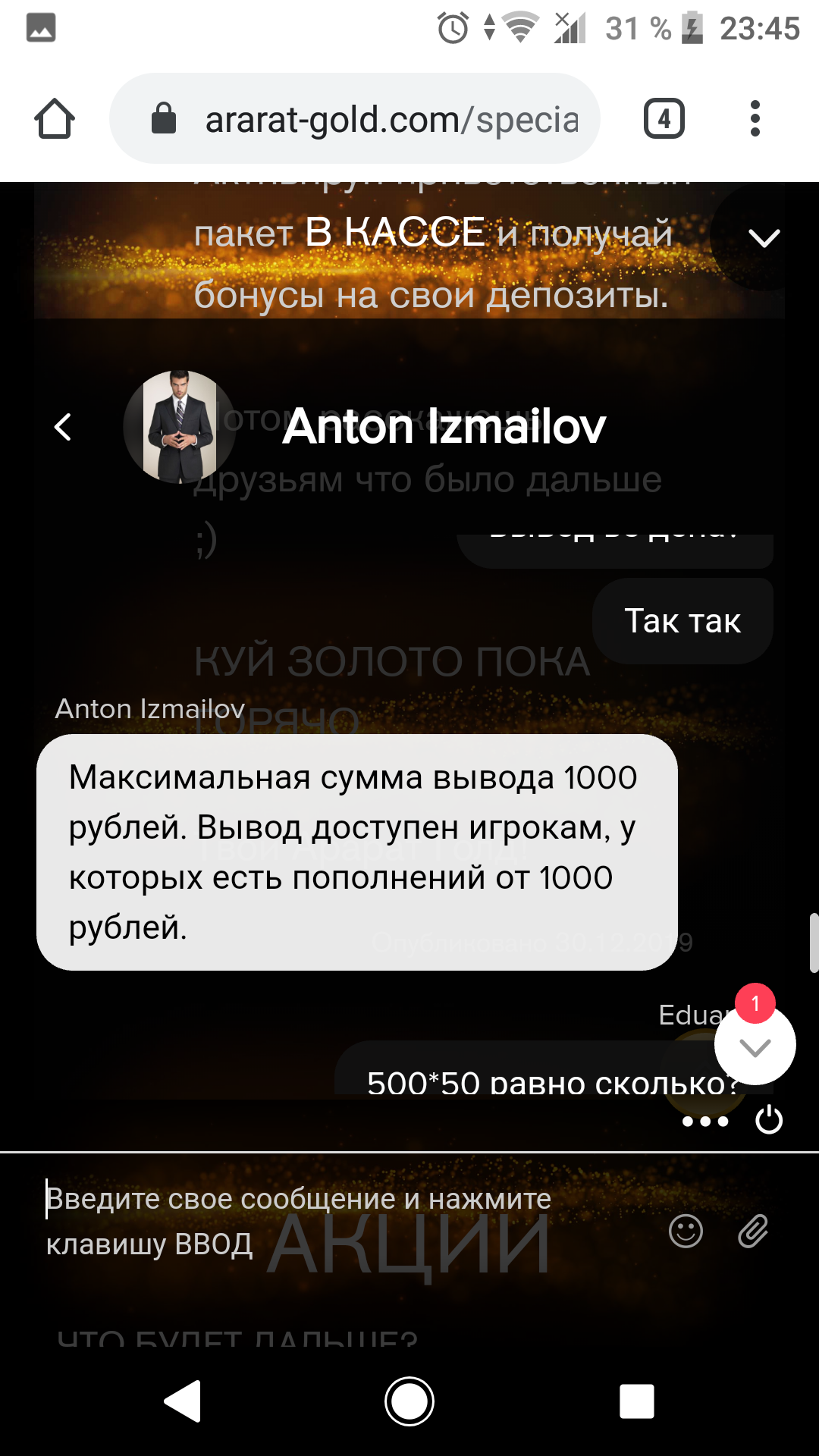Open the browser overflow menu
Image resolution: width=819 pixels, height=1456 pixels.
[x=755, y=119]
